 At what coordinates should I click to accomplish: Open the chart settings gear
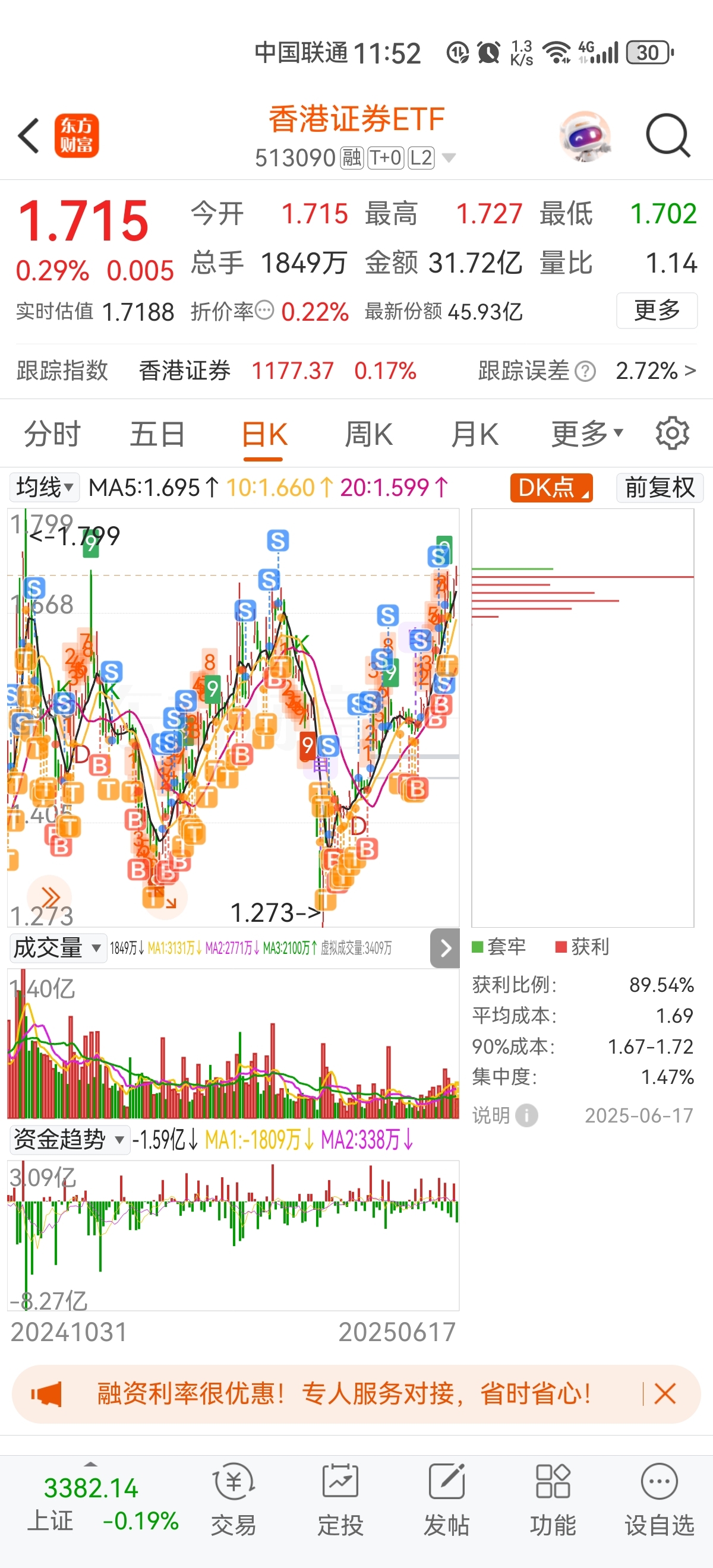(671, 432)
